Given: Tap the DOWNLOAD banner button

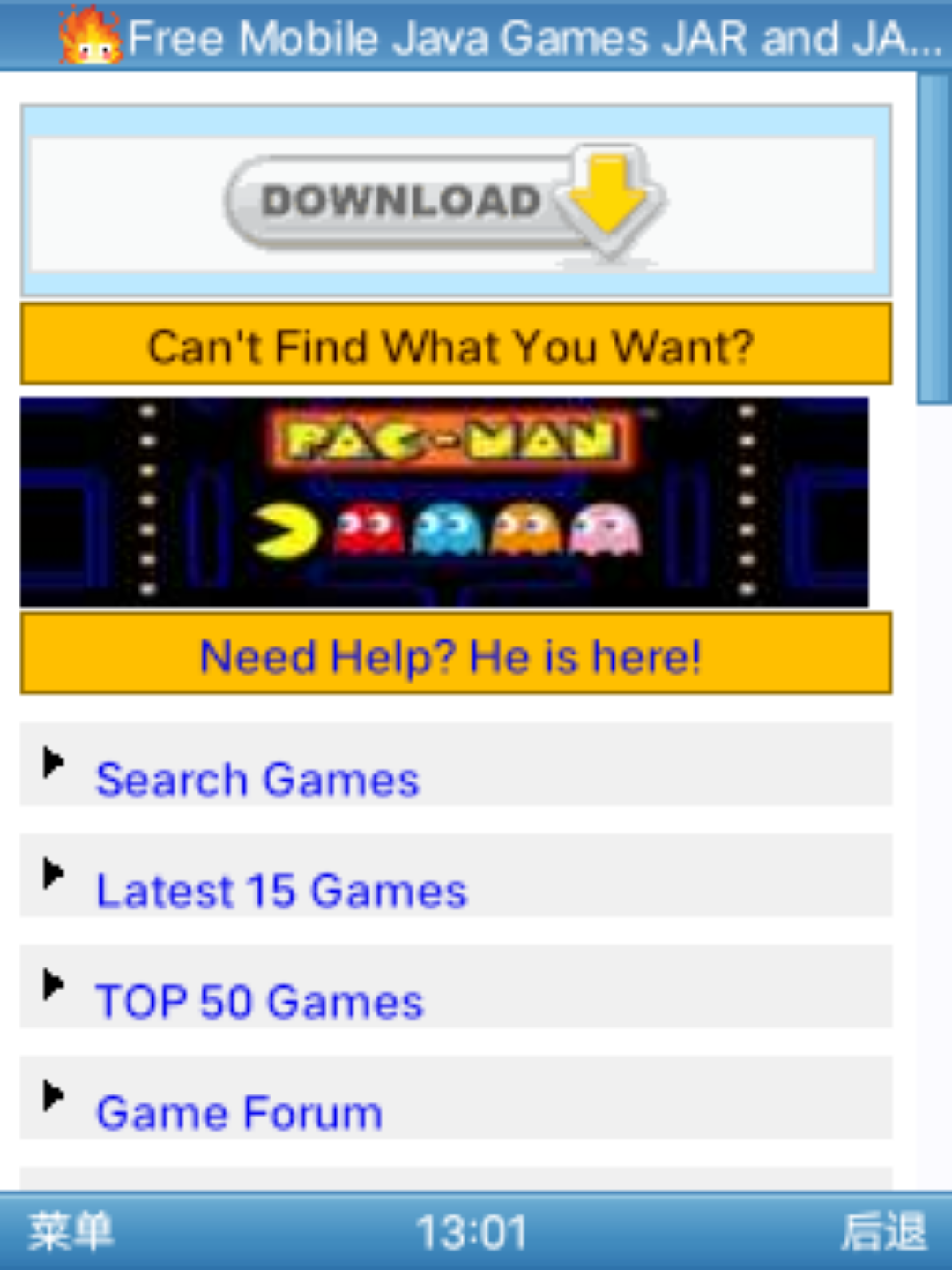Looking at the screenshot, I should click(445, 202).
